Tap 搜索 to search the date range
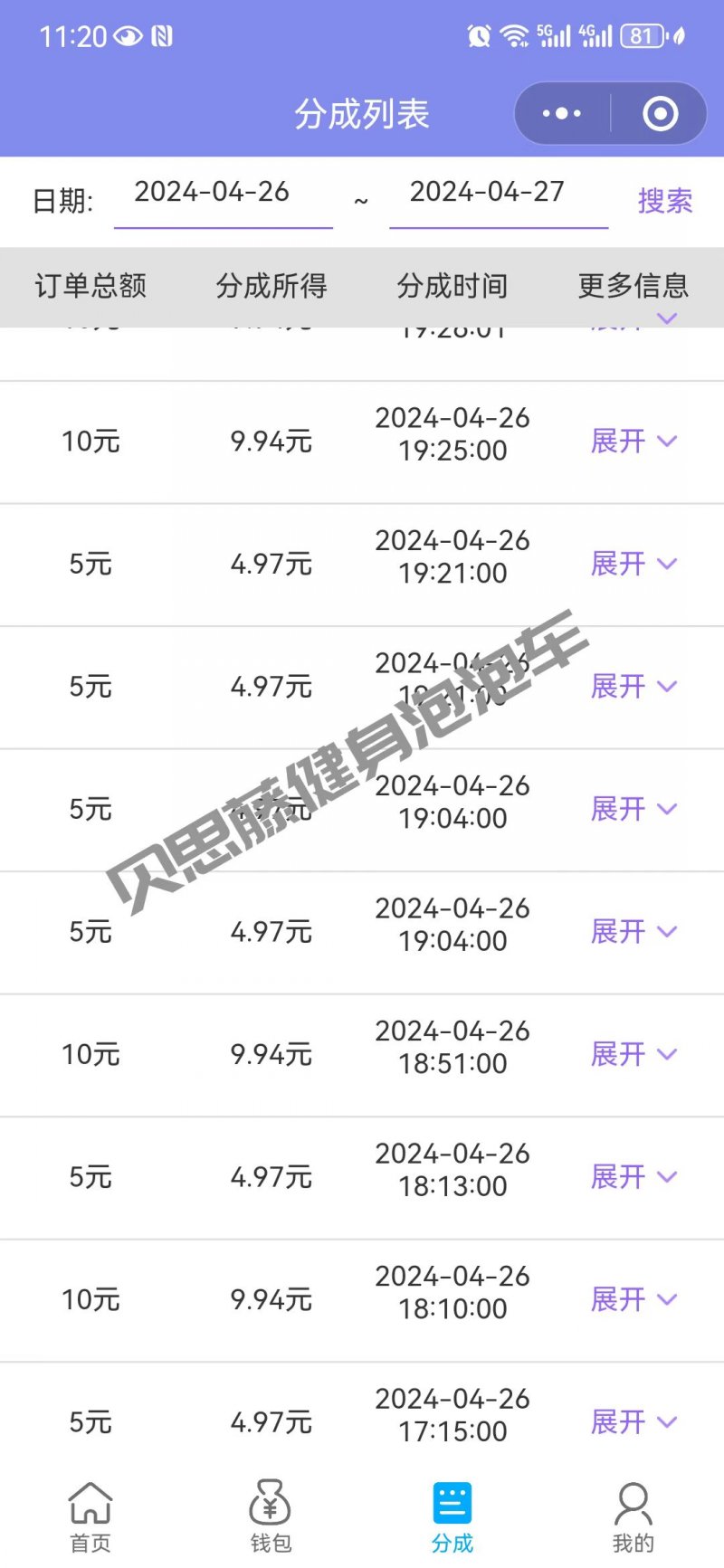Image resolution: width=724 pixels, height=1568 pixels. point(665,201)
